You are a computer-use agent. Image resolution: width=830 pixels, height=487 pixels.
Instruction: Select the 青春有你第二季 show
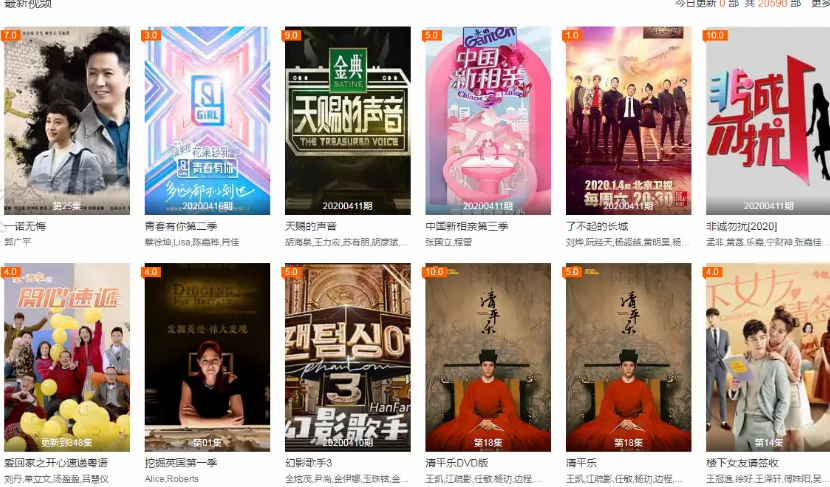point(207,120)
